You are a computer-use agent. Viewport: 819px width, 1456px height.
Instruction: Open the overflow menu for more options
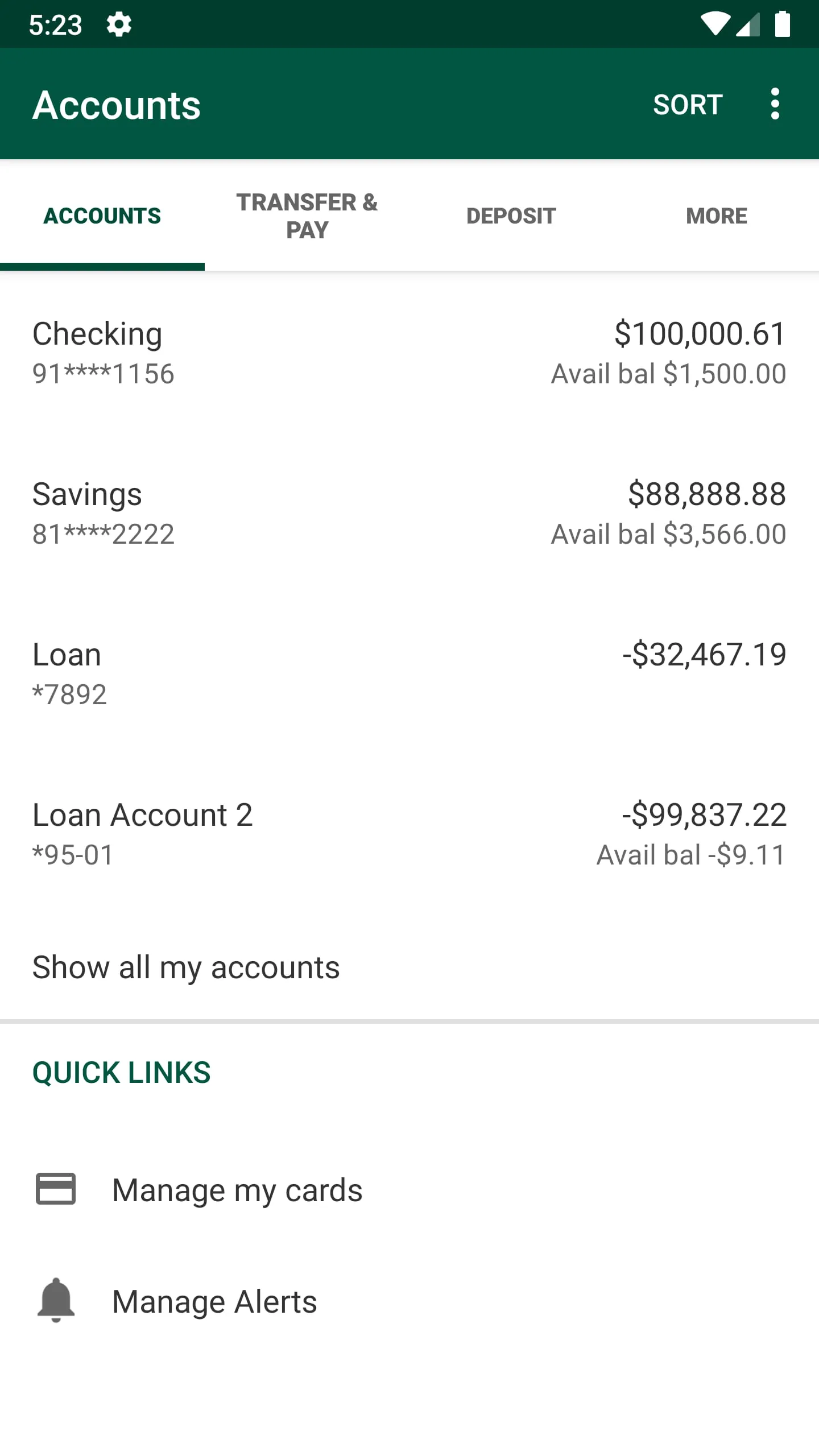775,104
